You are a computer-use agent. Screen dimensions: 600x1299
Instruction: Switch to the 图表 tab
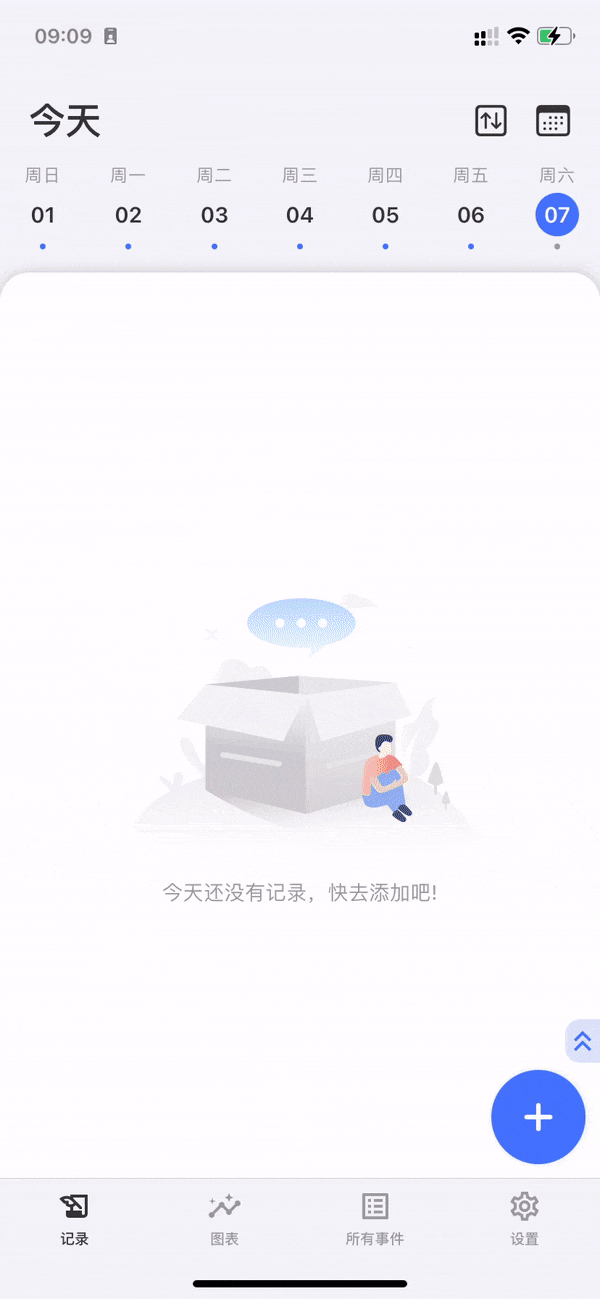[x=225, y=1218]
